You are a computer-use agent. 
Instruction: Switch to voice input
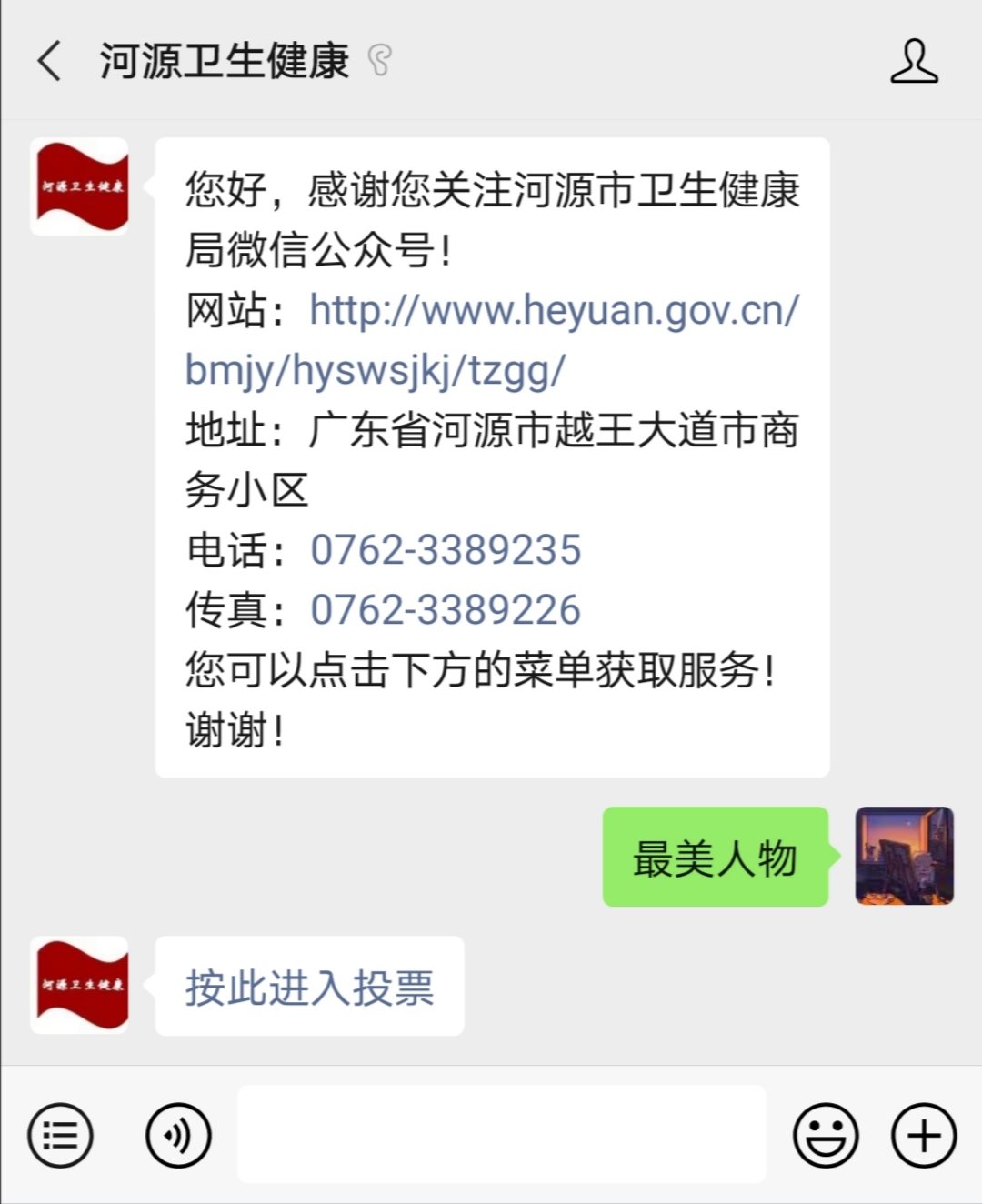[178, 1135]
